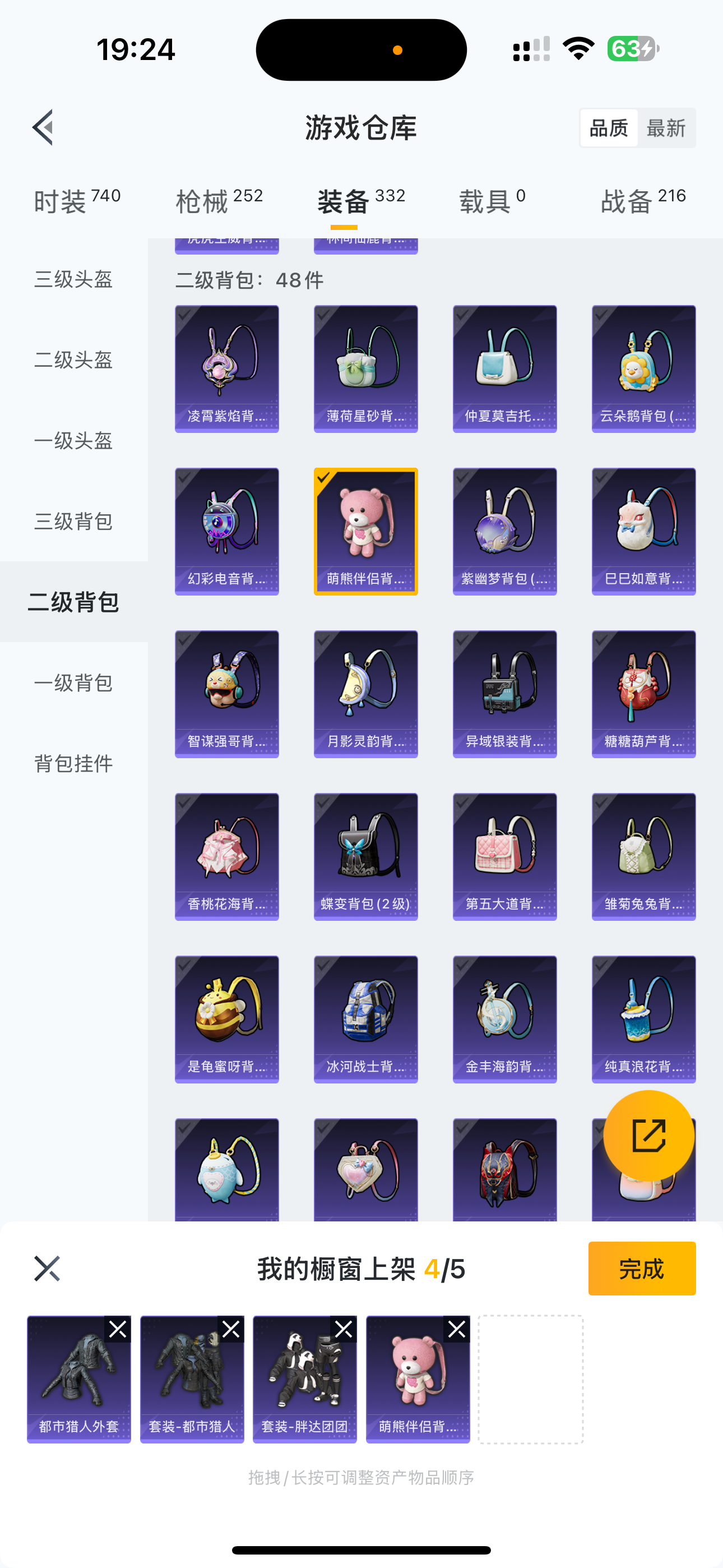Close the 我的橱窗上架 panel
The image size is (723, 1568).
coord(47,1269)
